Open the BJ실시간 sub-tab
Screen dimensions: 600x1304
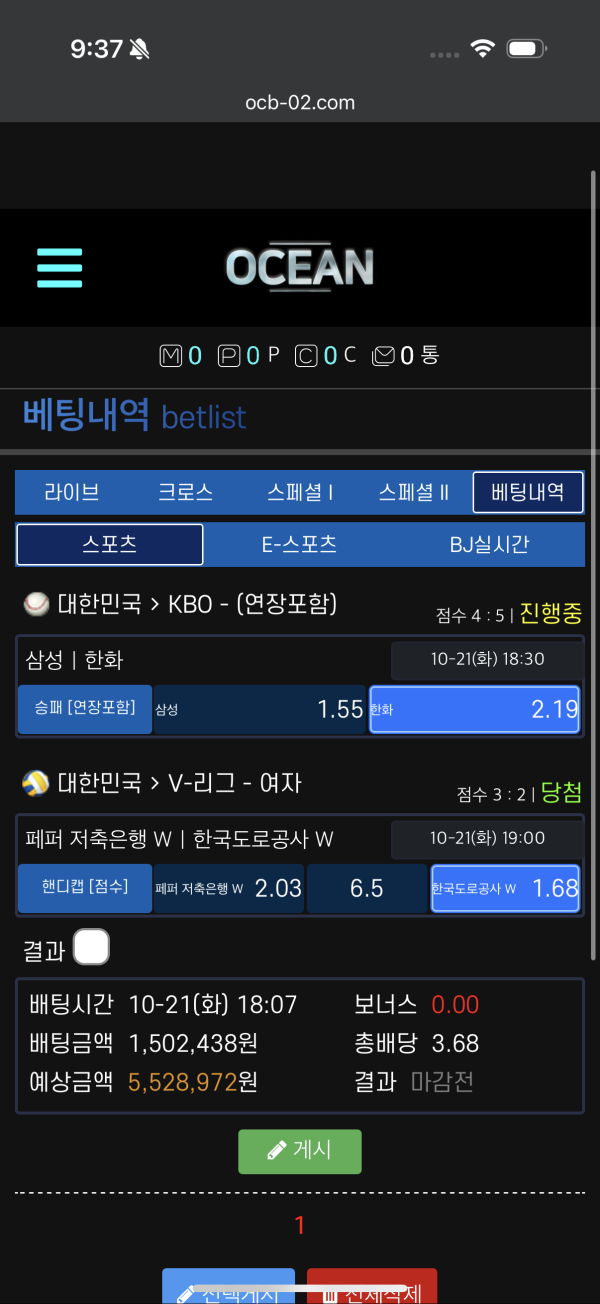(489, 545)
